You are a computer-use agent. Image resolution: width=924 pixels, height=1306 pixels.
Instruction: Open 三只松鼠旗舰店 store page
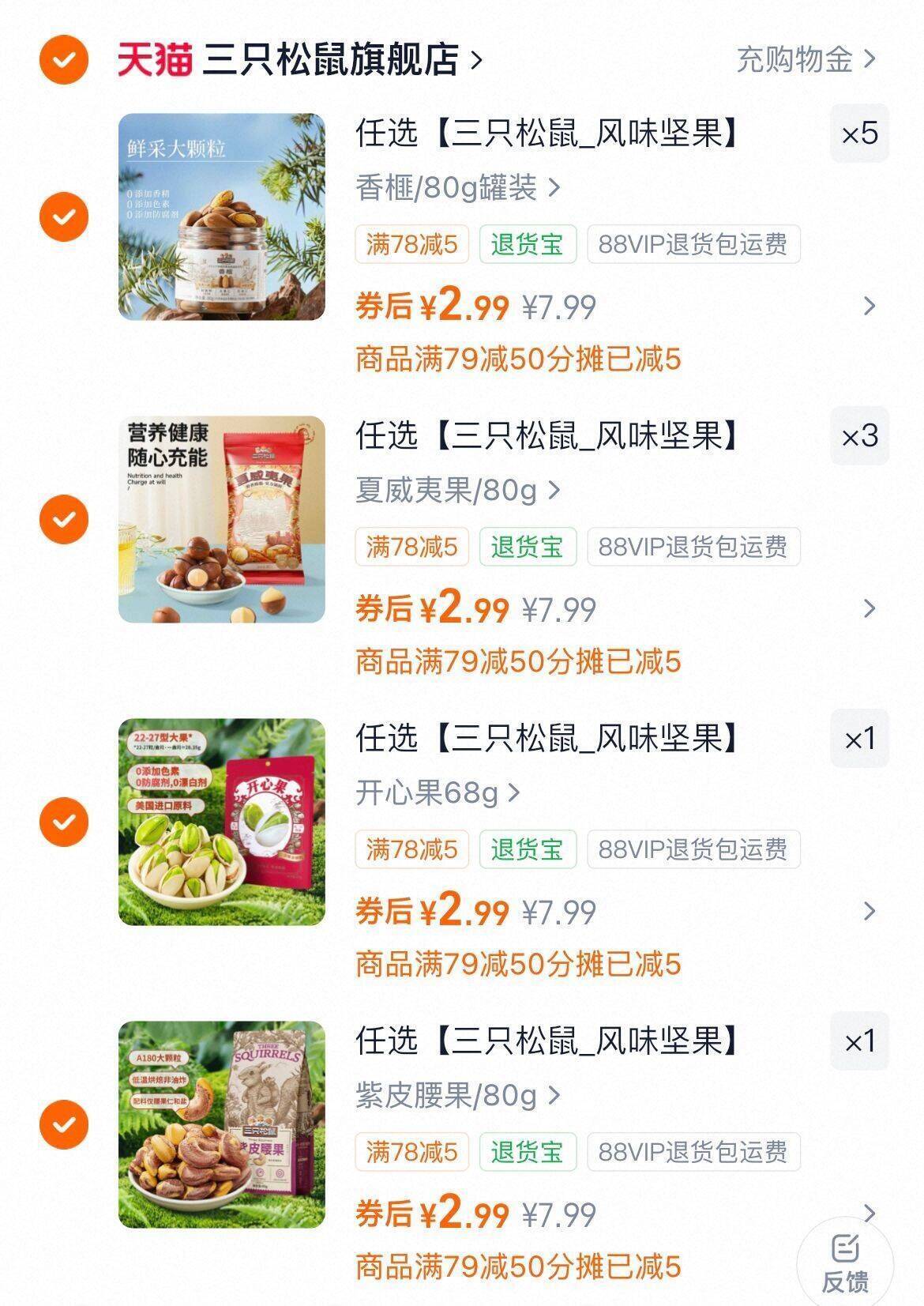[x=330, y=59]
